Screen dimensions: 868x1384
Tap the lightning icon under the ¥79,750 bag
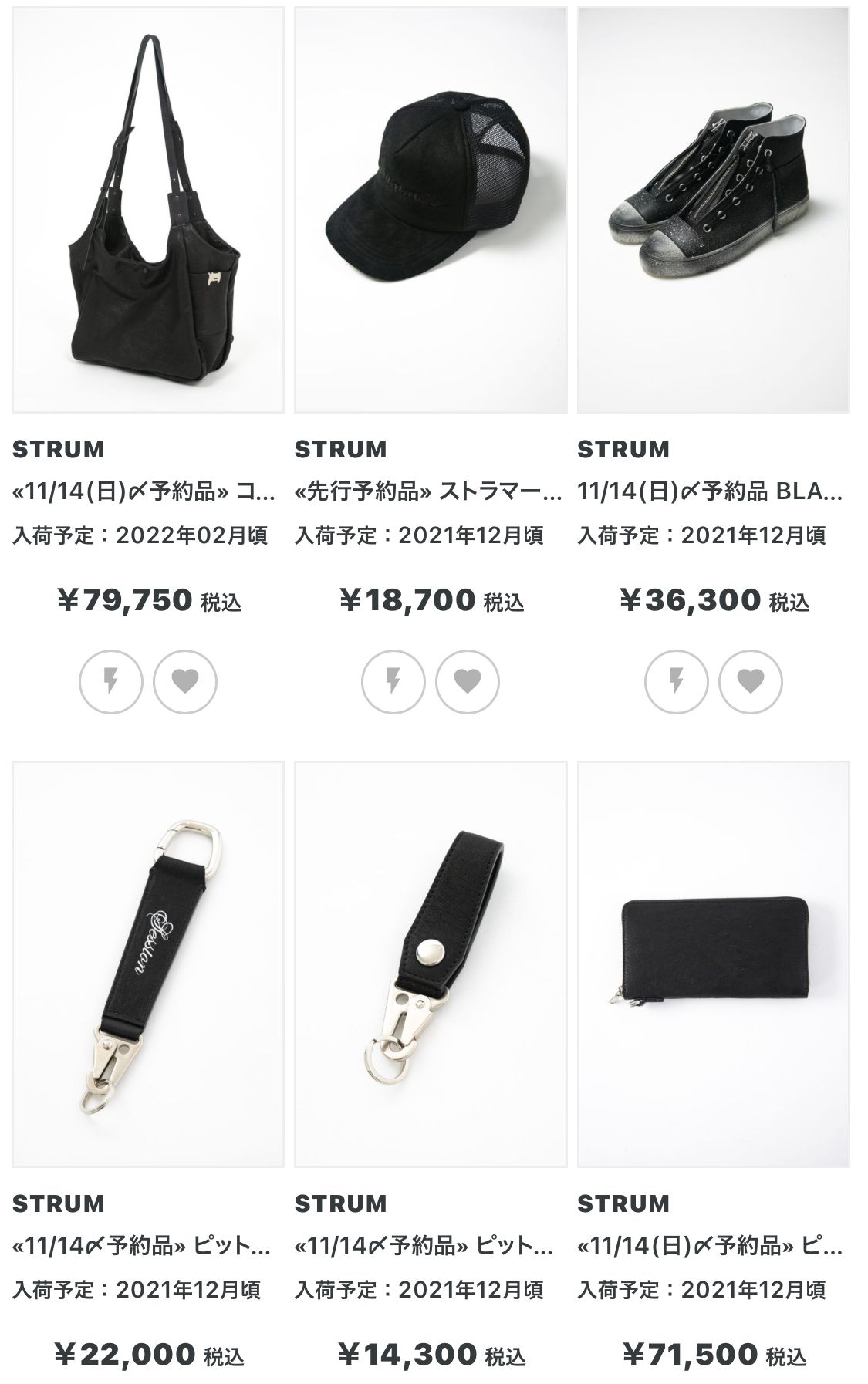111,682
